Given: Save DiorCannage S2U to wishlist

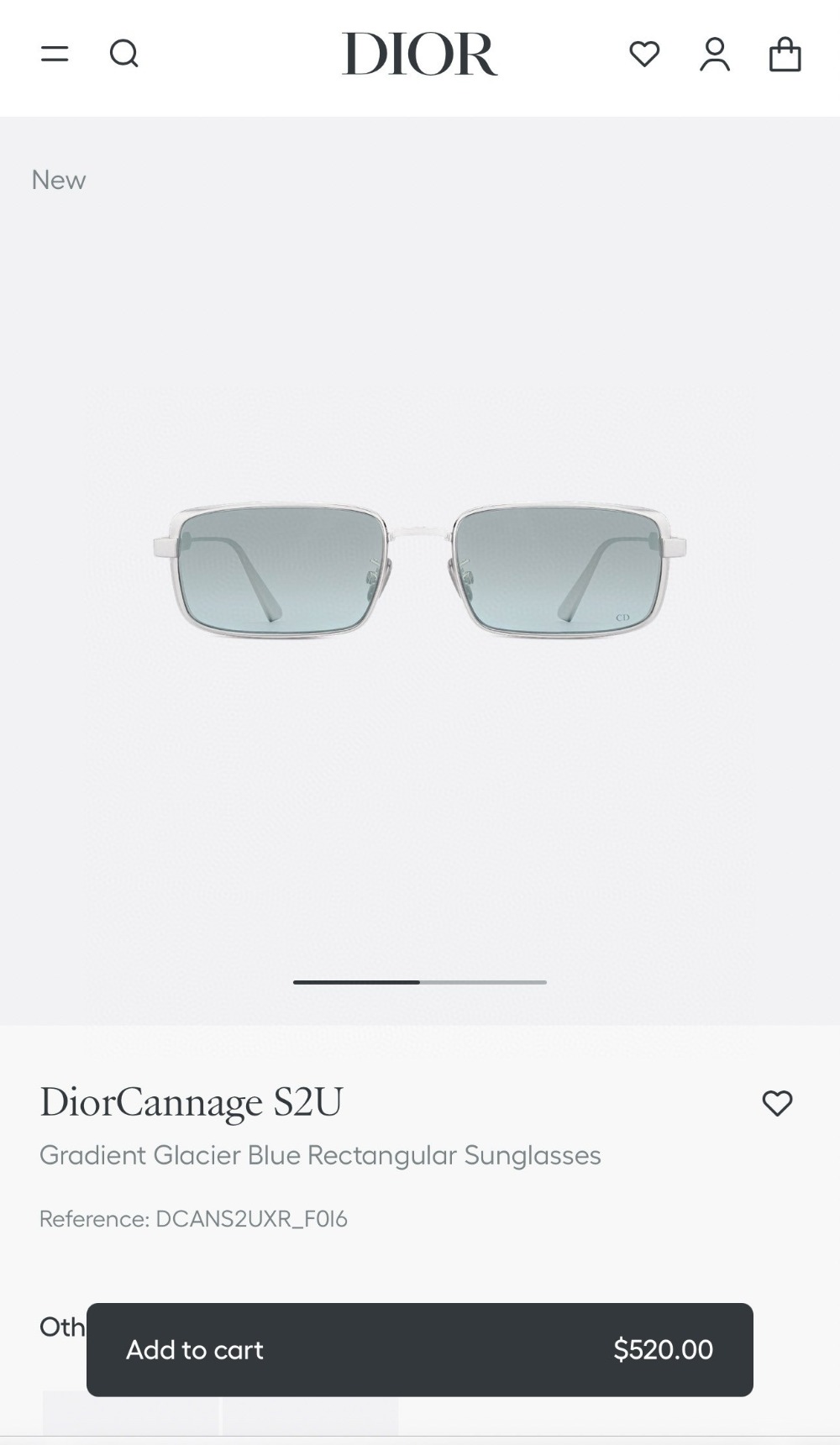Looking at the screenshot, I should tap(777, 1103).
